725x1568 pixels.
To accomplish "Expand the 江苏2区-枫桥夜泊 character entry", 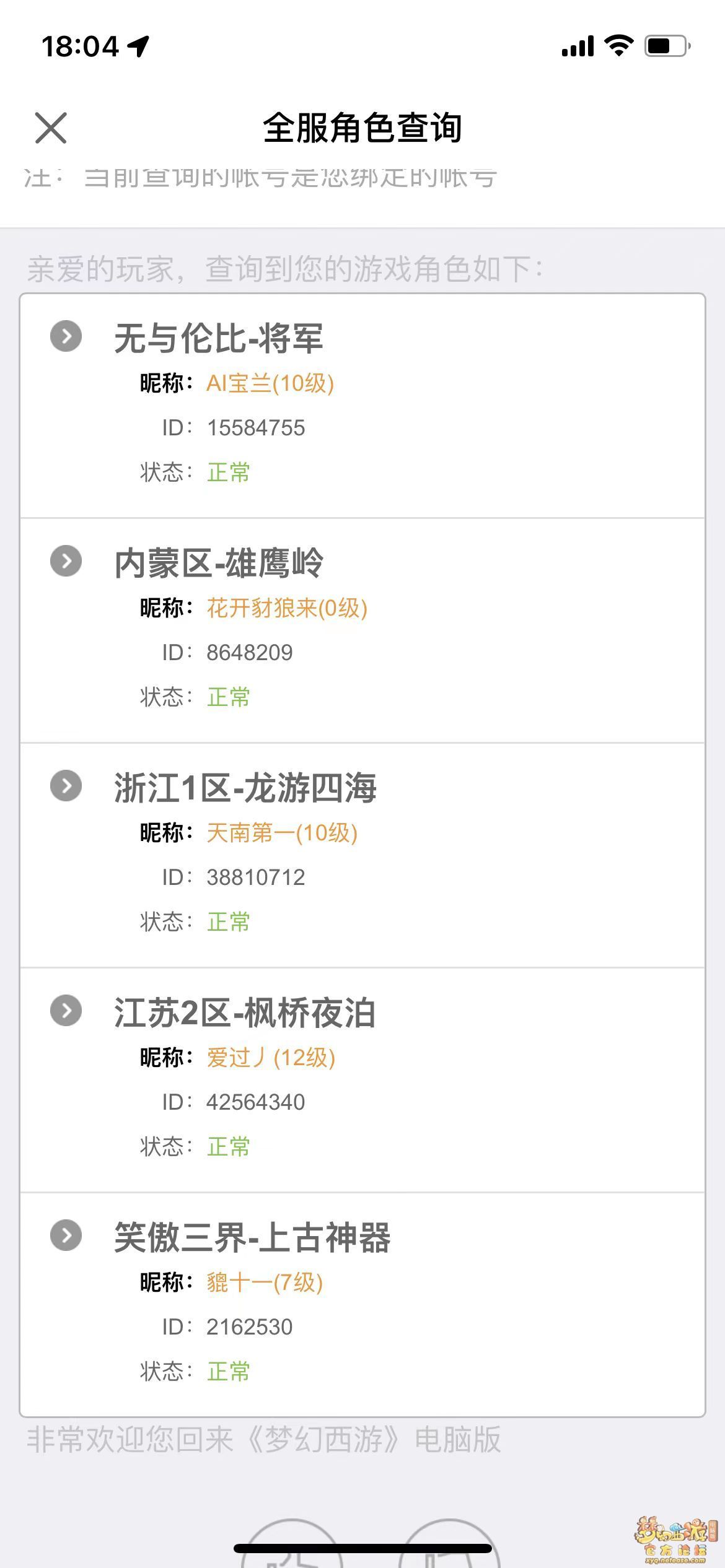I will [66, 1011].
